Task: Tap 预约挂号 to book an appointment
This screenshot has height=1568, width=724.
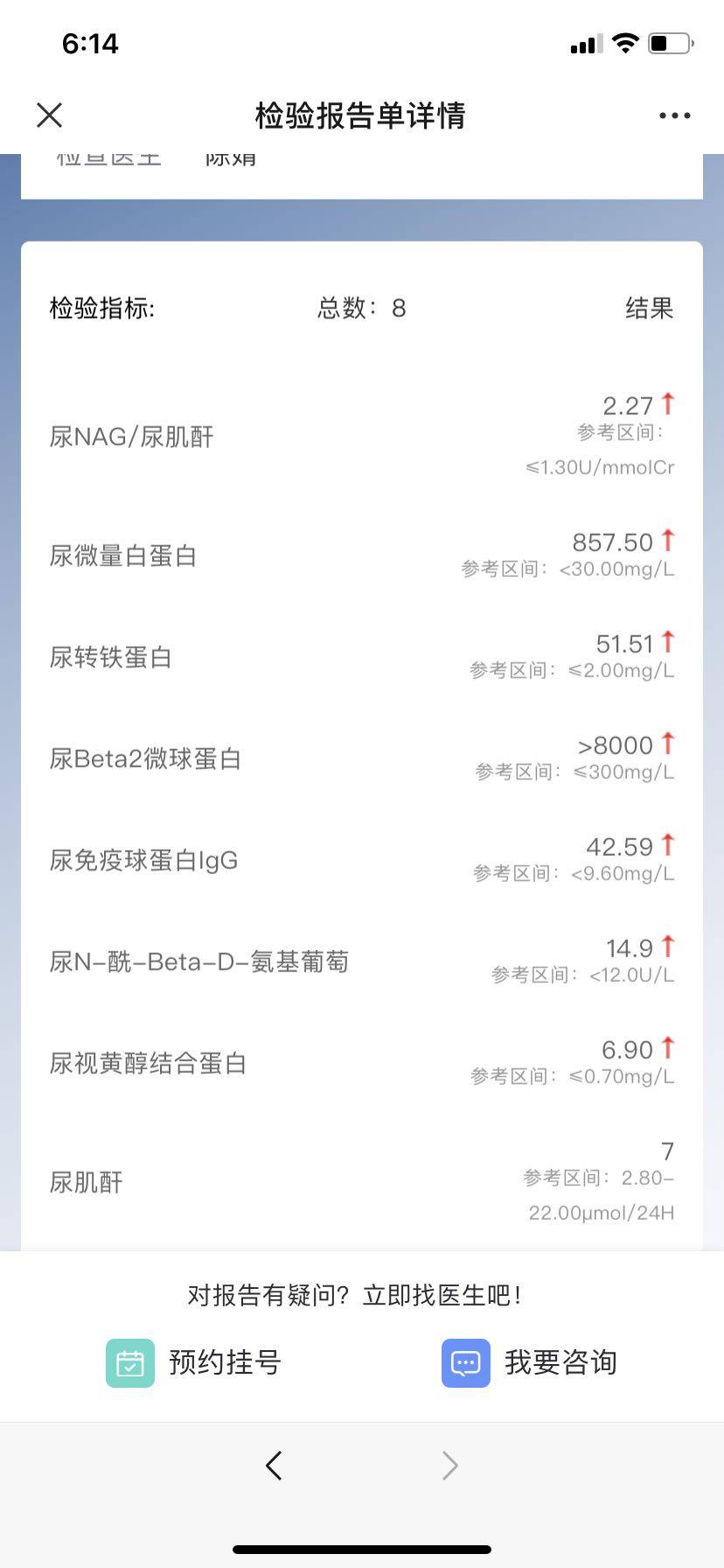Action: pos(194,1362)
